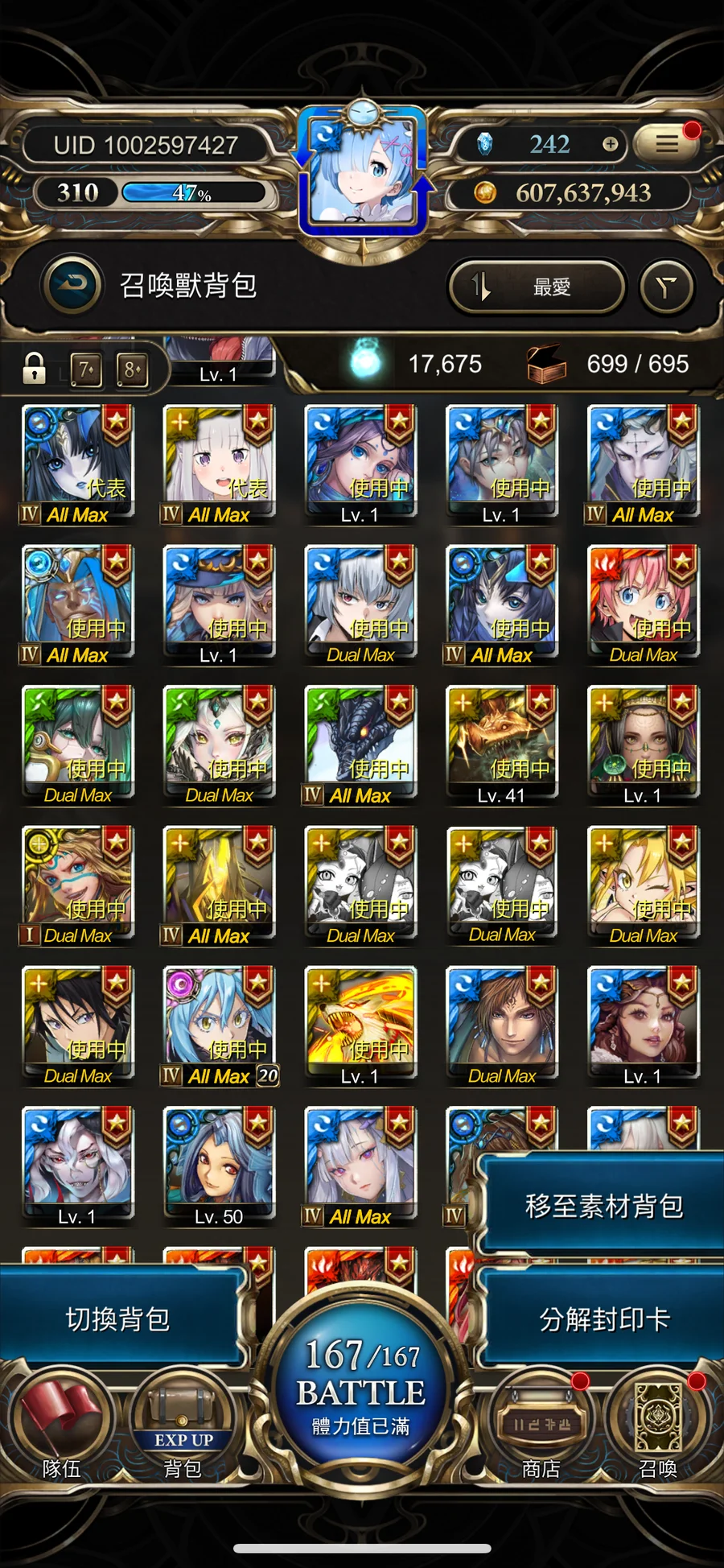Select the 7-star filter chip
The height and width of the screenshot is (1568, 724).
[x=85, y=369]
